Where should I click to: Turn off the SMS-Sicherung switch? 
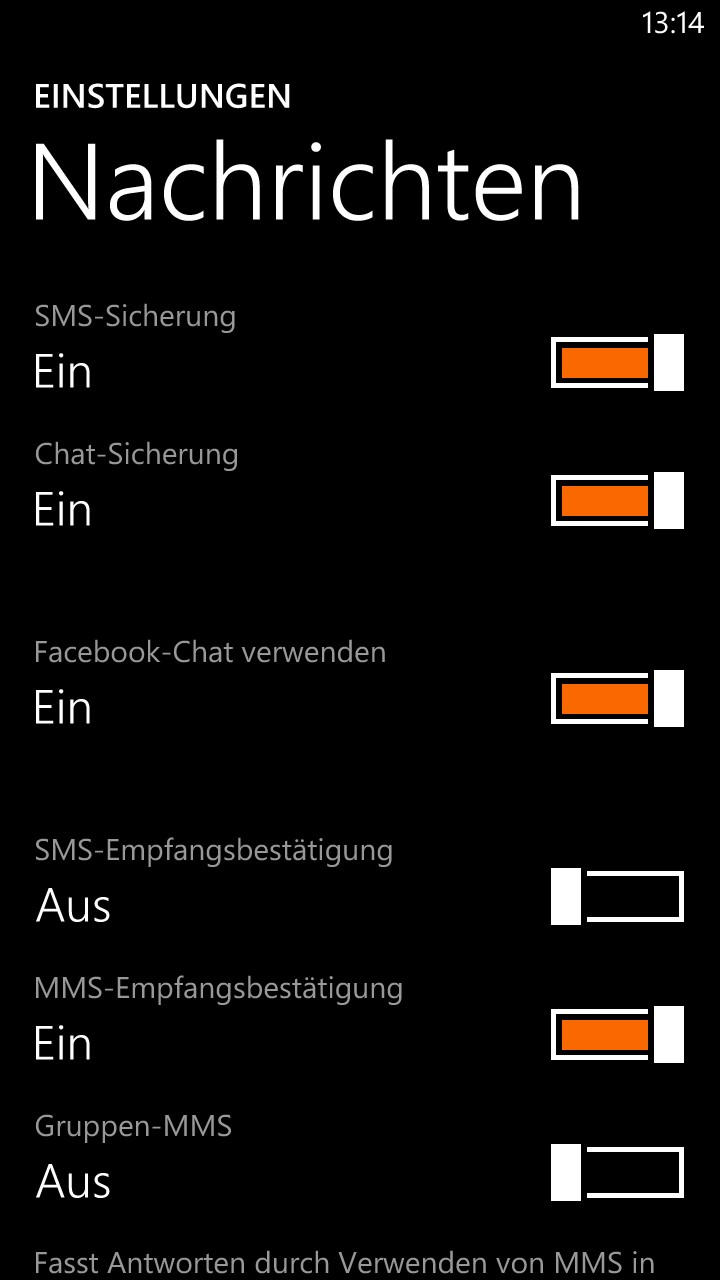pyautogui.click(x=617, y=362)
